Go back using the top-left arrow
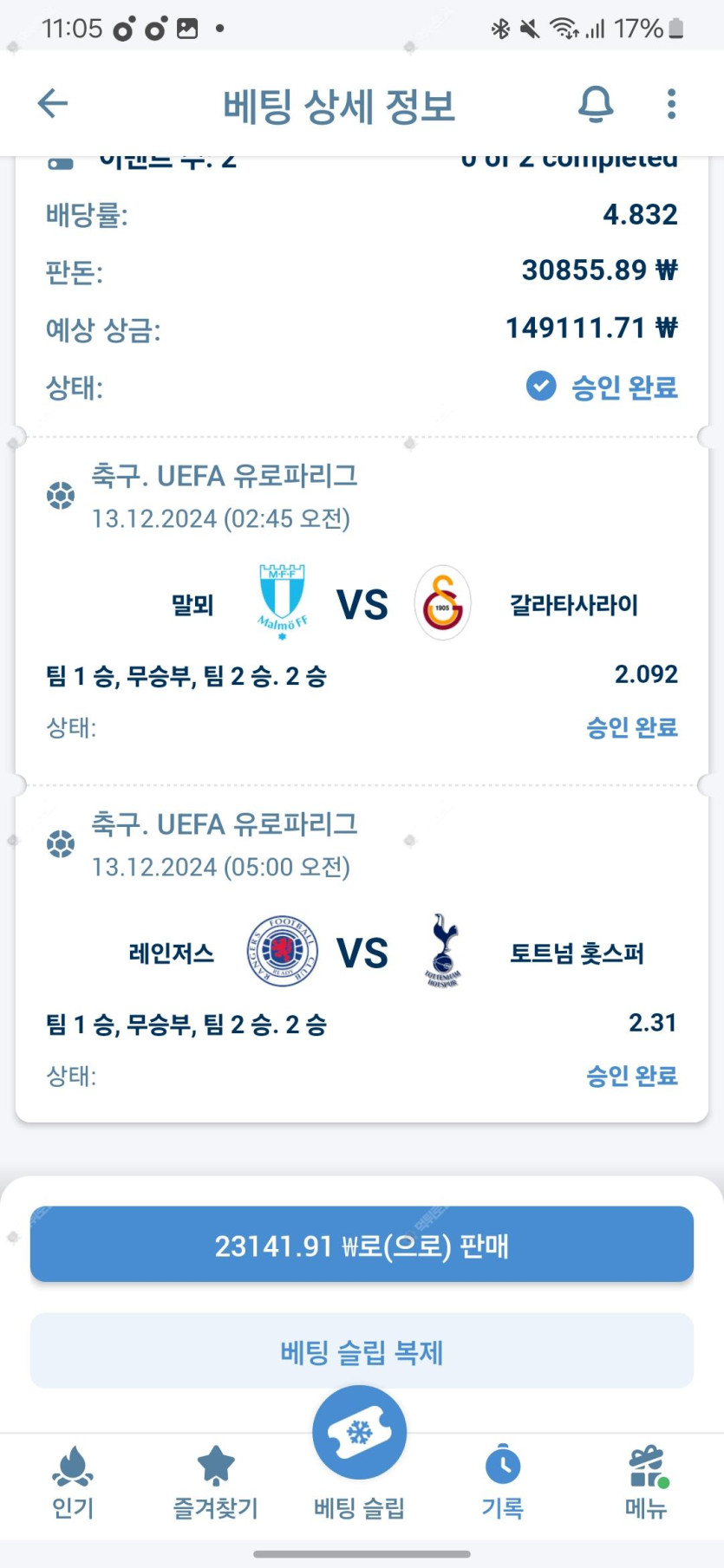Viewport: 724px width, 1568px height. click(x=53, y=103)
